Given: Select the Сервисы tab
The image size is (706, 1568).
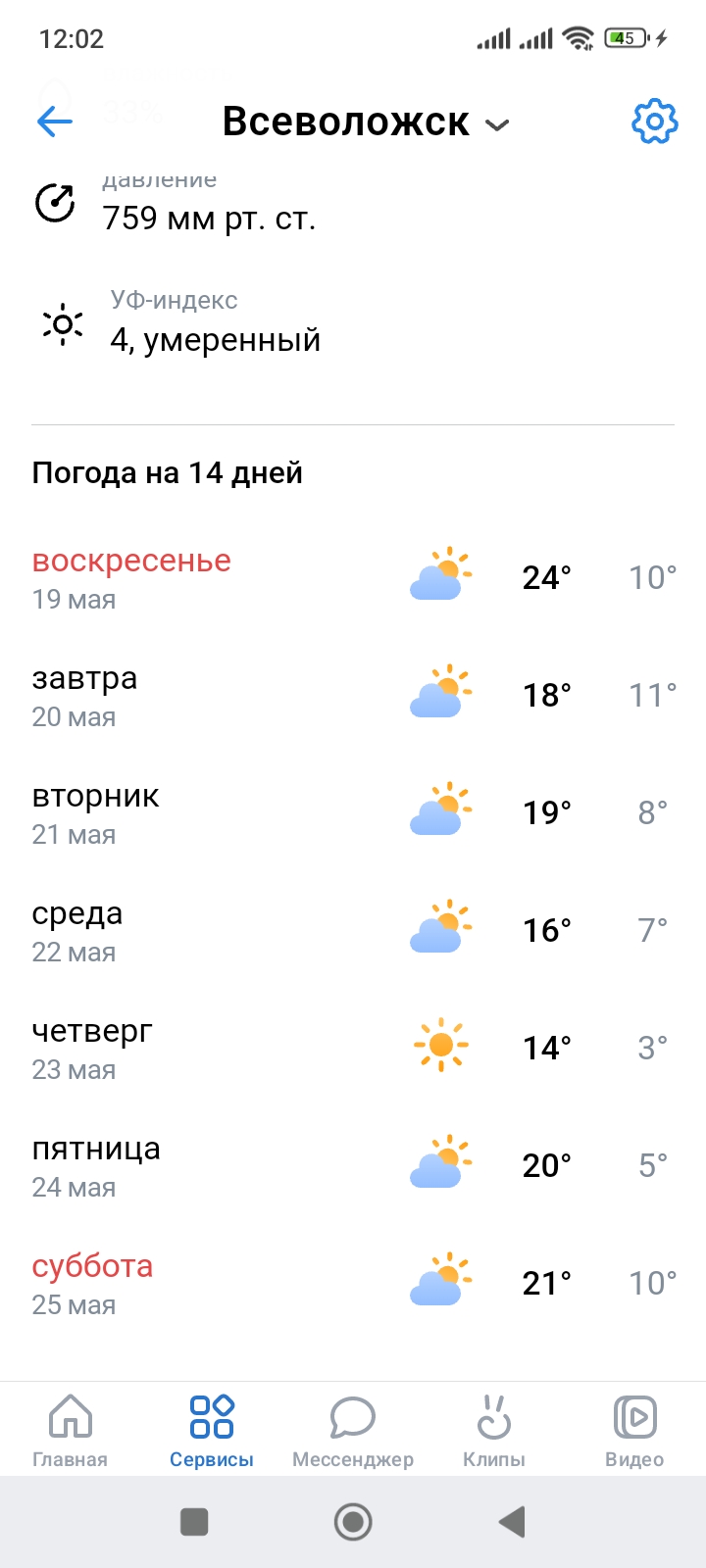Looking at the screenshot, I should point(212,1430).
